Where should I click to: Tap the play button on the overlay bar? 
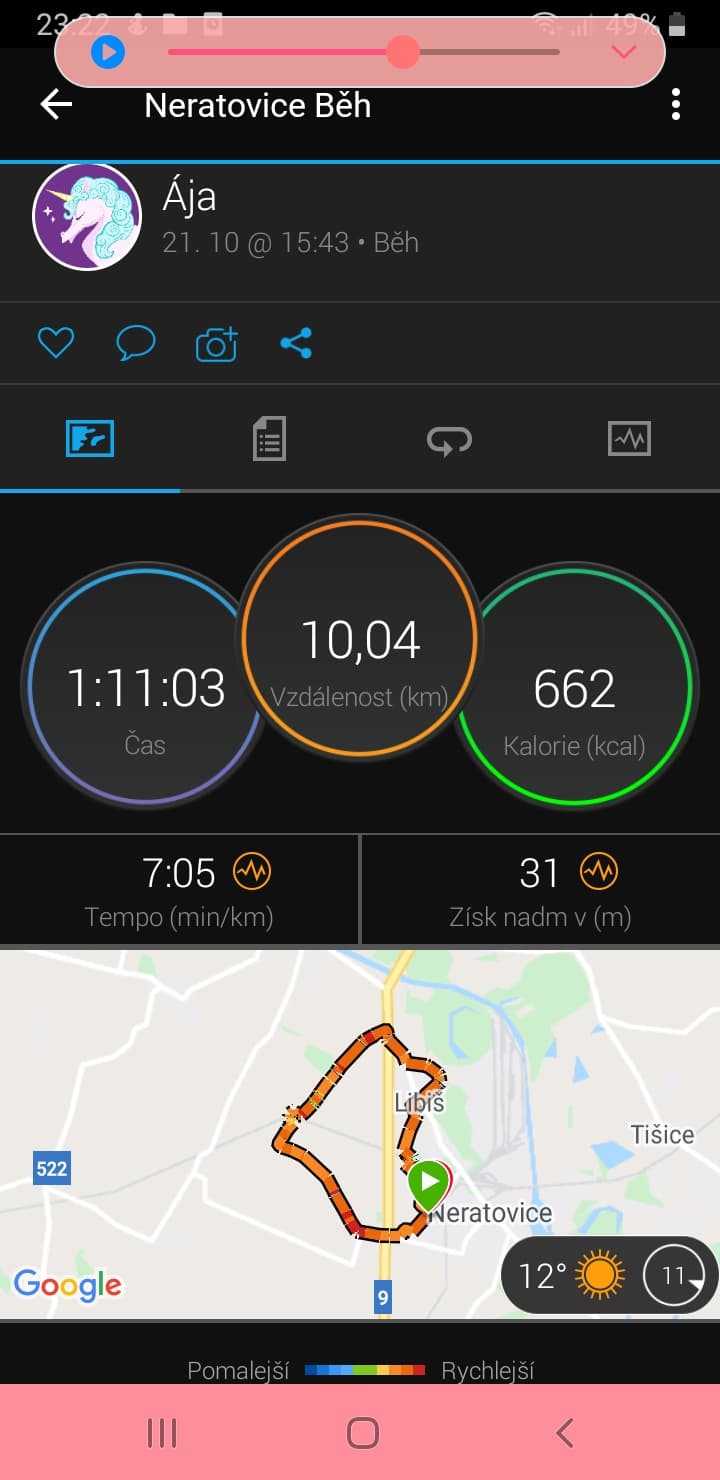tap(108, 52)
